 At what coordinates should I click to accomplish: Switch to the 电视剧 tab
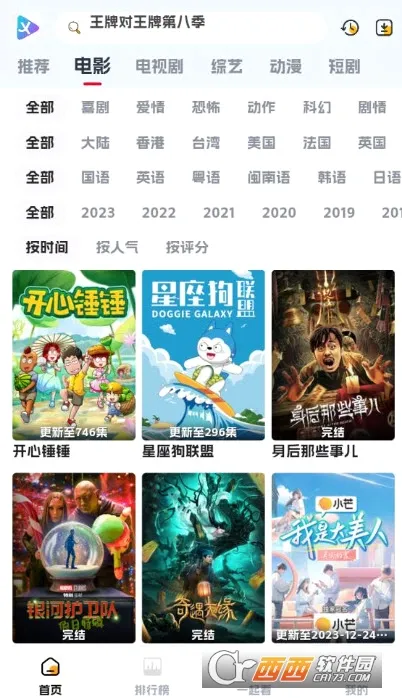click(159, 67)
